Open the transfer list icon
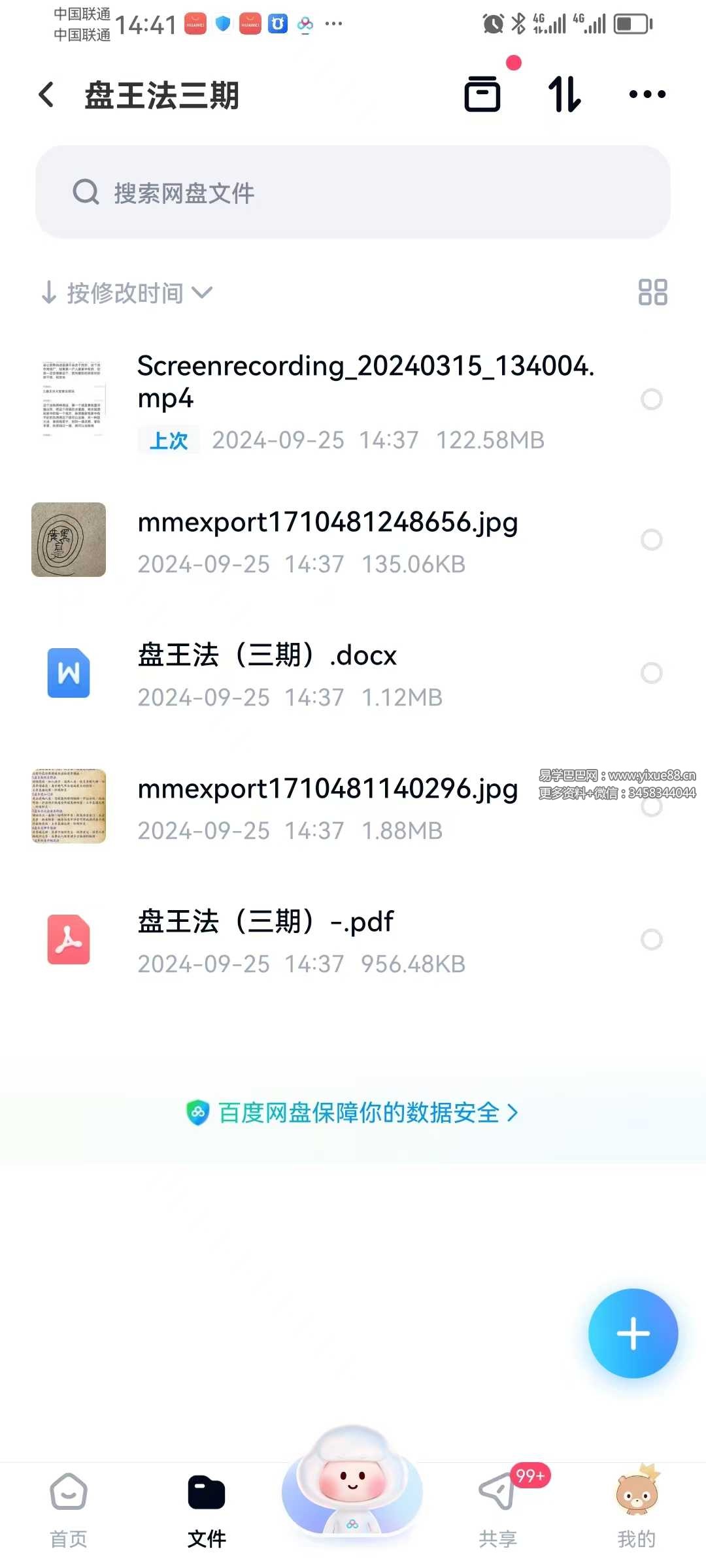Image resolution: width=706 pixels, height=1568 pixels. (482, 93)
